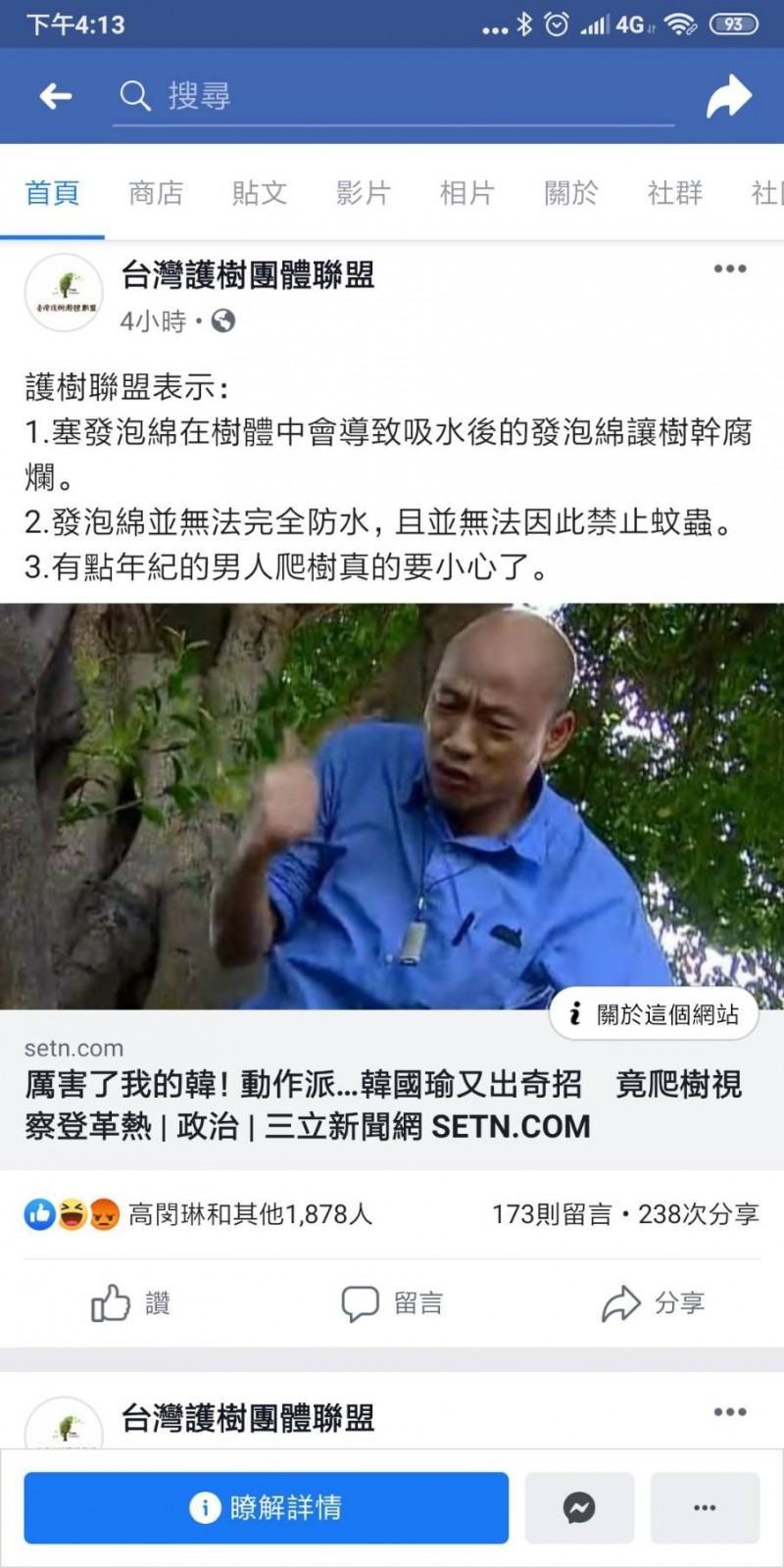View who reacted: 高閔琳和其他1,878人
The image size is (784, 1568).
(x=250, y=1215)
